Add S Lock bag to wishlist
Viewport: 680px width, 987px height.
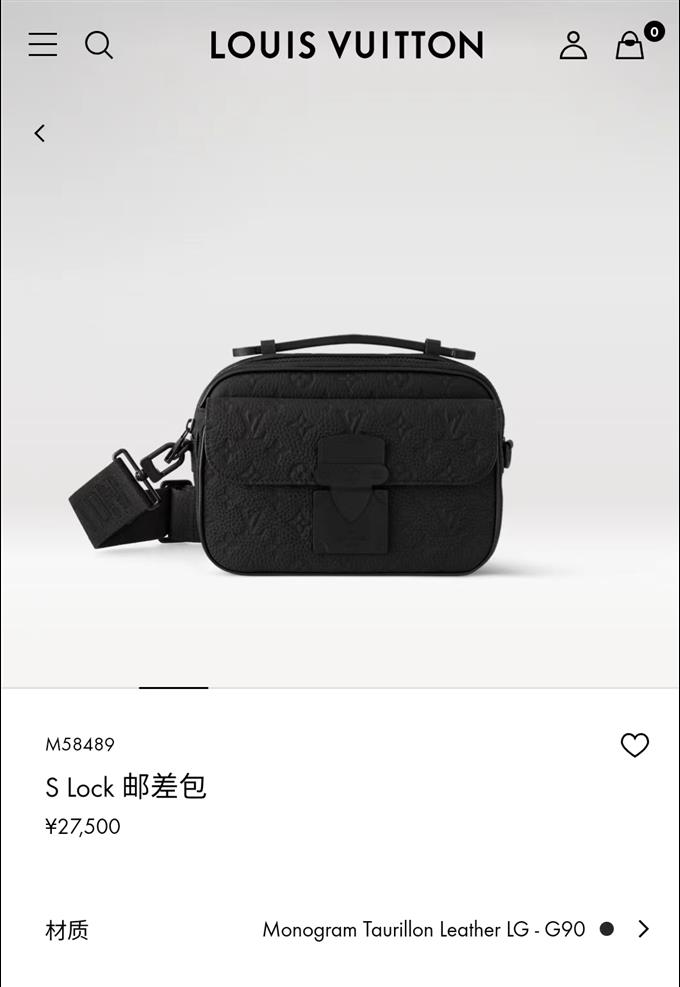(x=634, y=745)
